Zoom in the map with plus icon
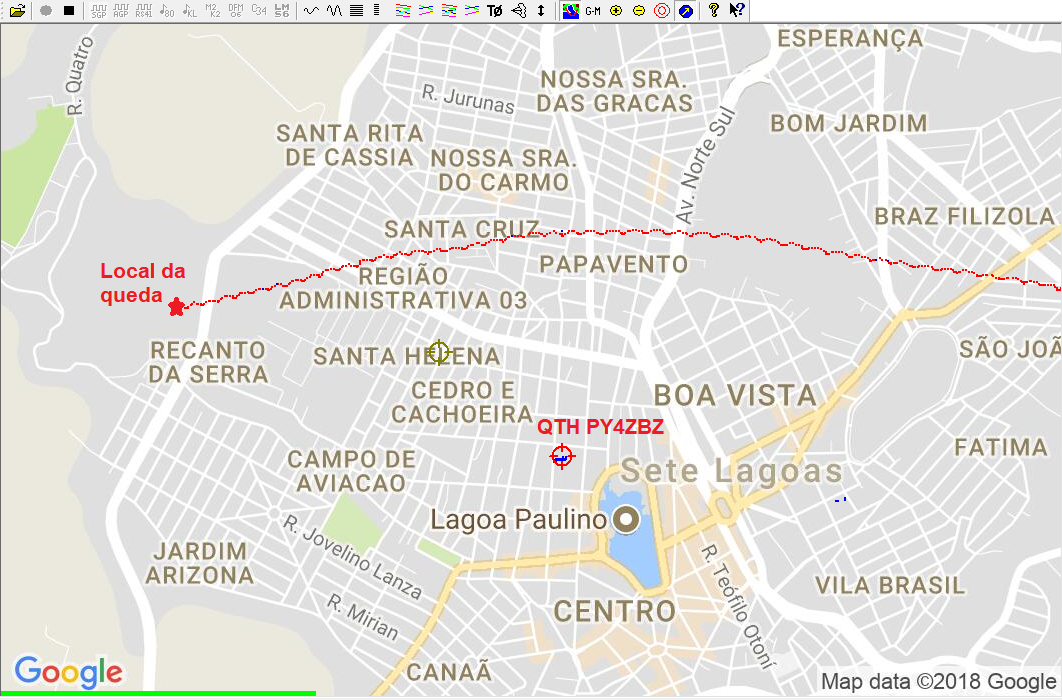 (x=616, y=11)
